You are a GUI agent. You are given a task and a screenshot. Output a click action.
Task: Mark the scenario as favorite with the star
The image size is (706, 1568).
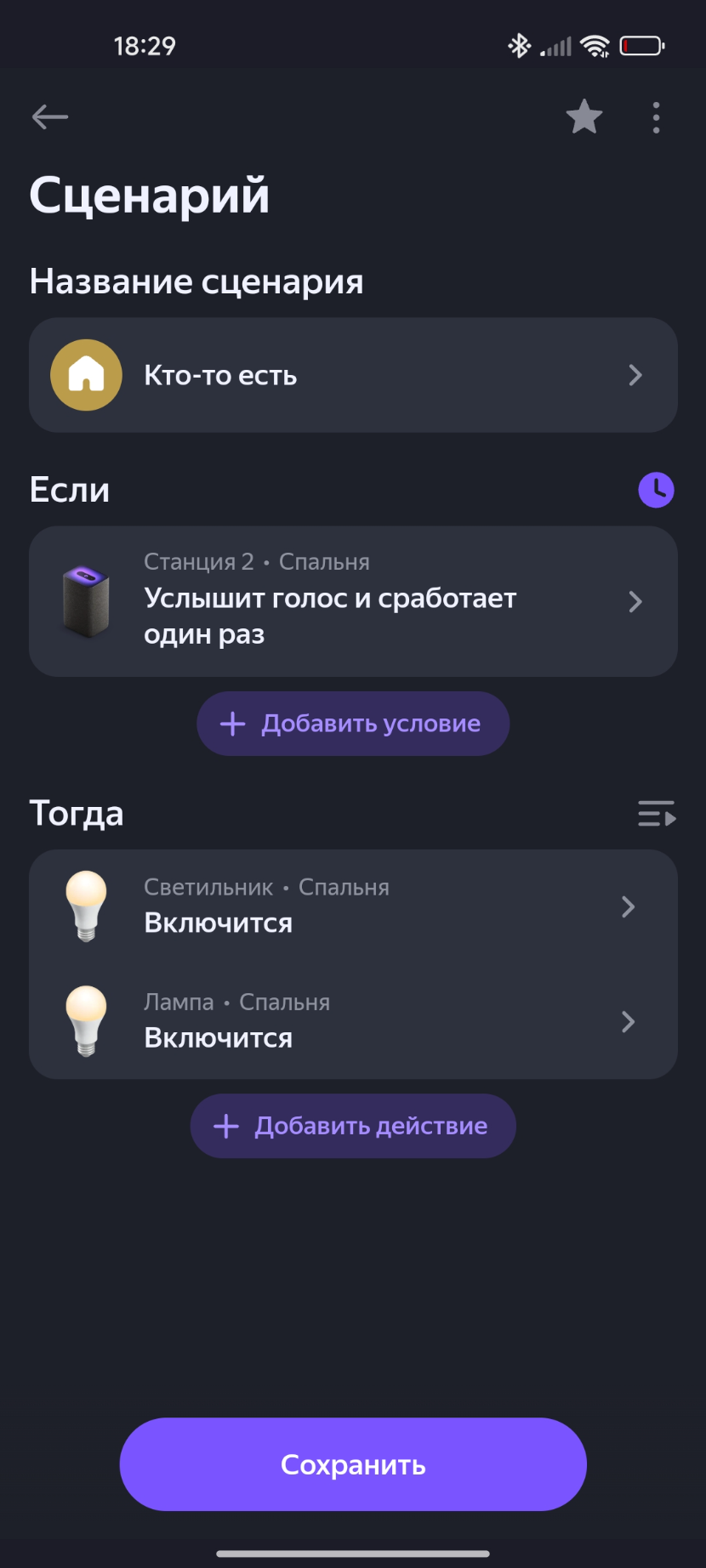(x=584, y=117)
